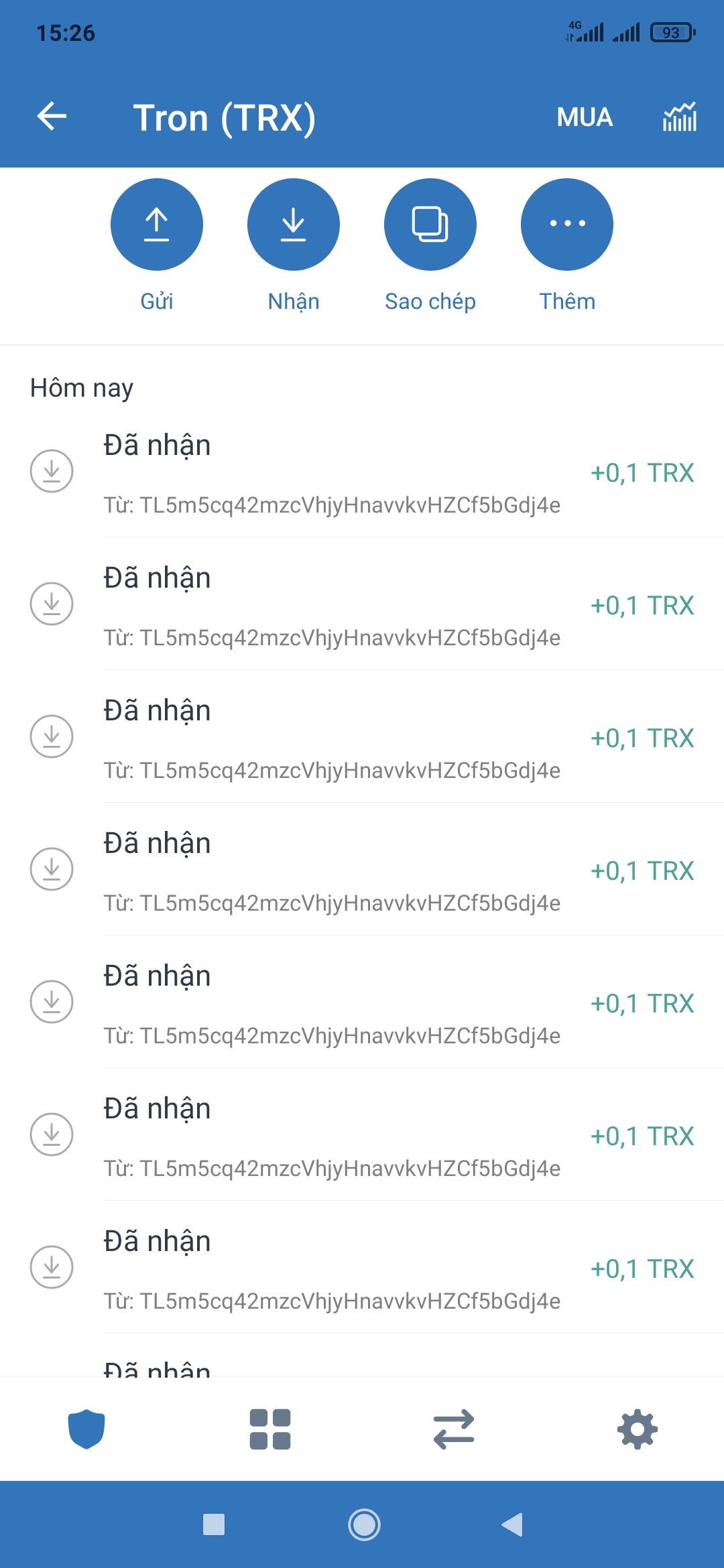Open the price chart icon

point(680,117)
